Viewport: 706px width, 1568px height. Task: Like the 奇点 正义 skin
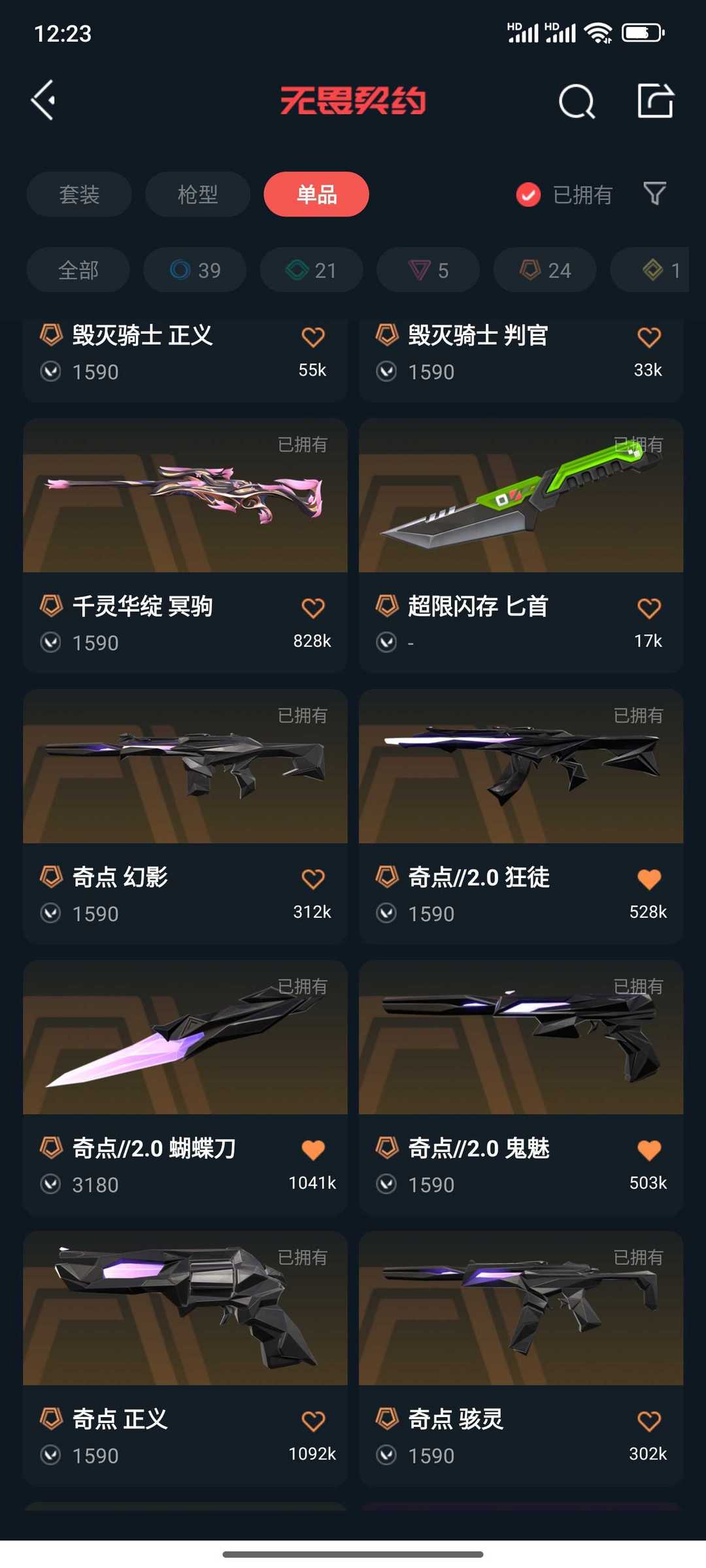point(313,1421)
